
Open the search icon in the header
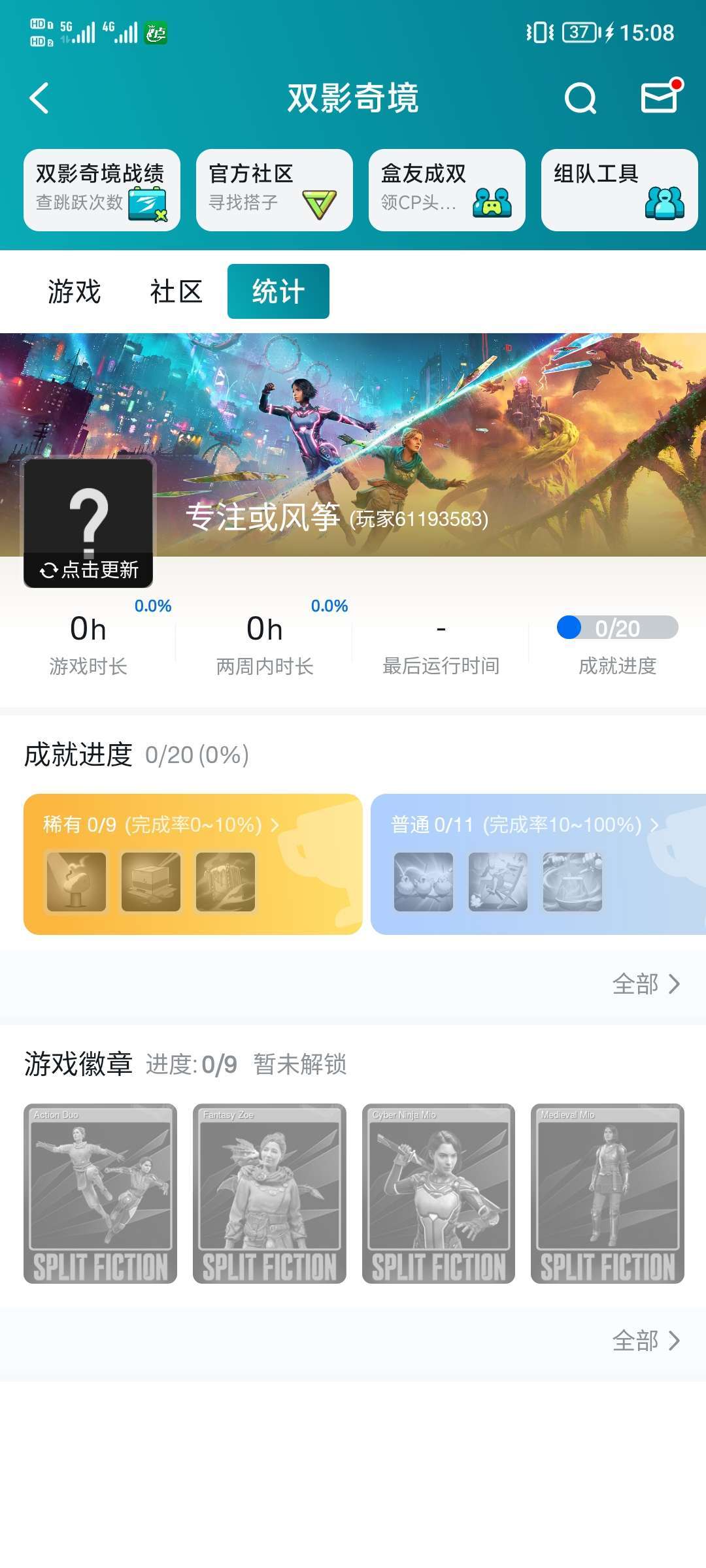[580, 98]
